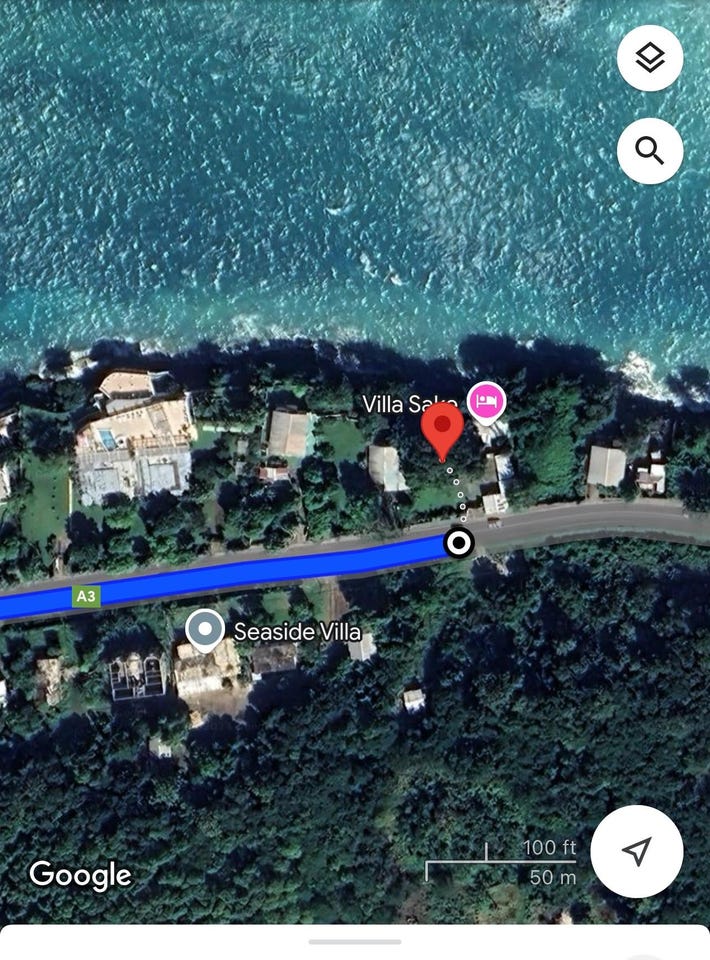Tap the navigation arrow button
710x960 pixels.
(x=637, y=851)
